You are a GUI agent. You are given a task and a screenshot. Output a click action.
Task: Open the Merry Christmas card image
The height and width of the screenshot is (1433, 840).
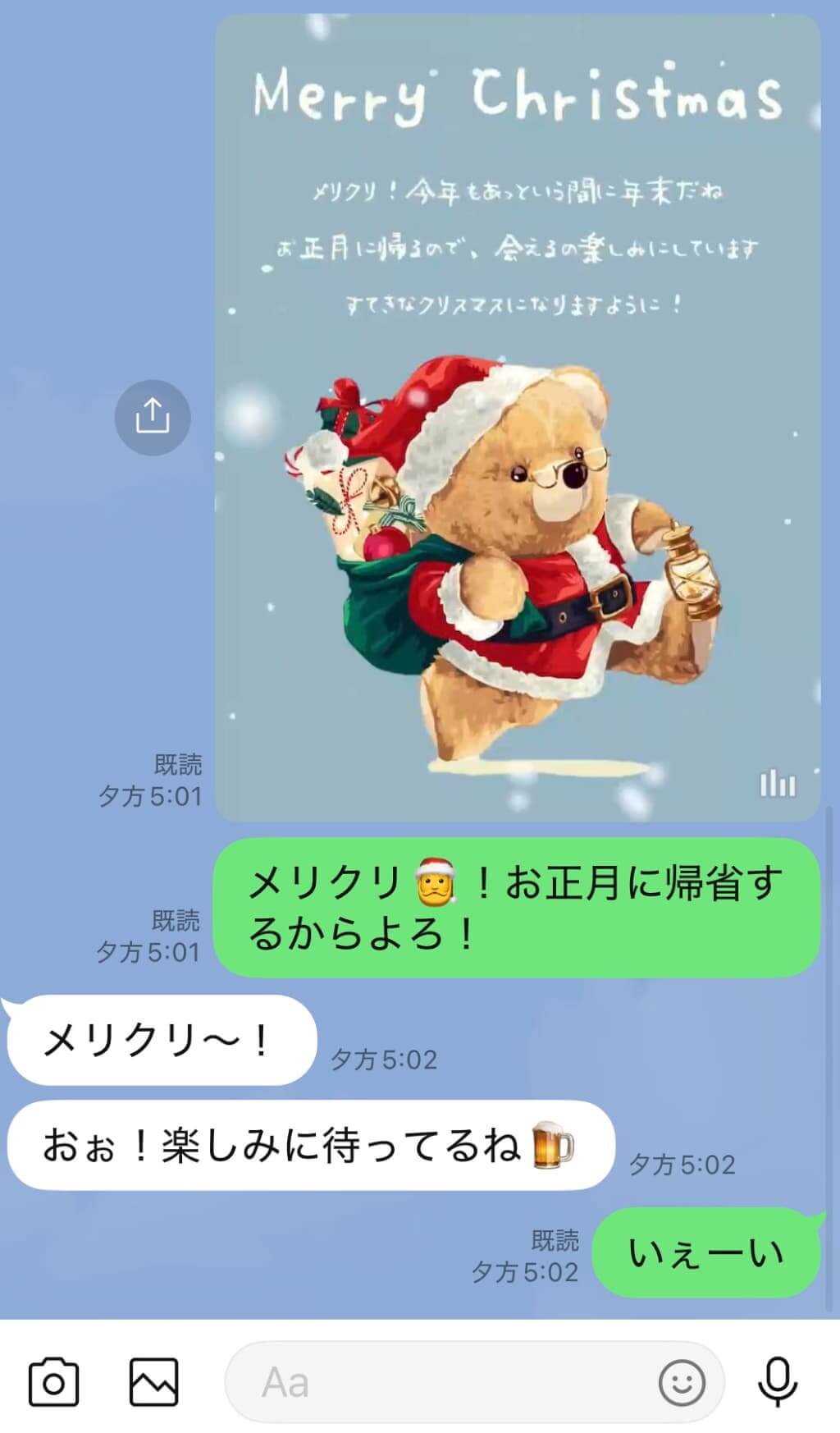517,417
